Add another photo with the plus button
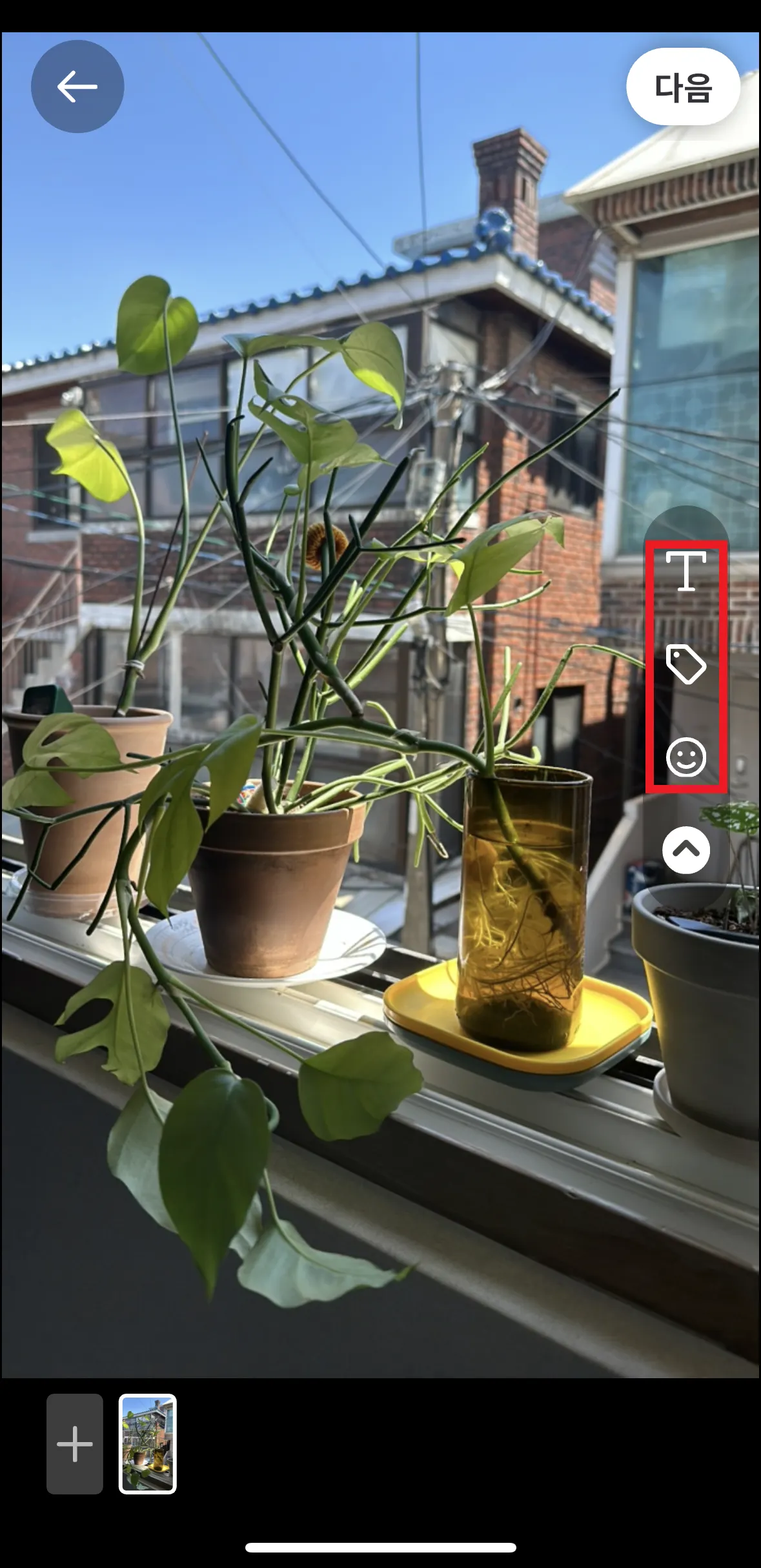This screenshot has height=1568, width=761. point(75,1444)
